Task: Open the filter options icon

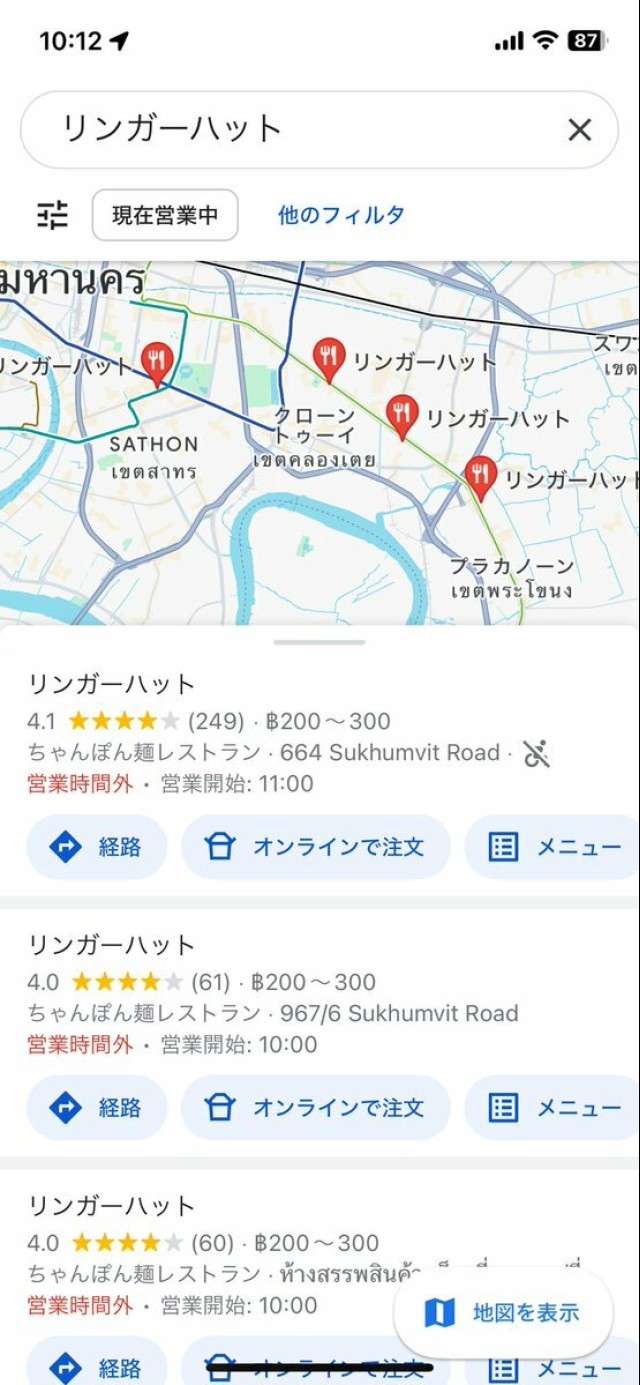Action: click(53, 215)
